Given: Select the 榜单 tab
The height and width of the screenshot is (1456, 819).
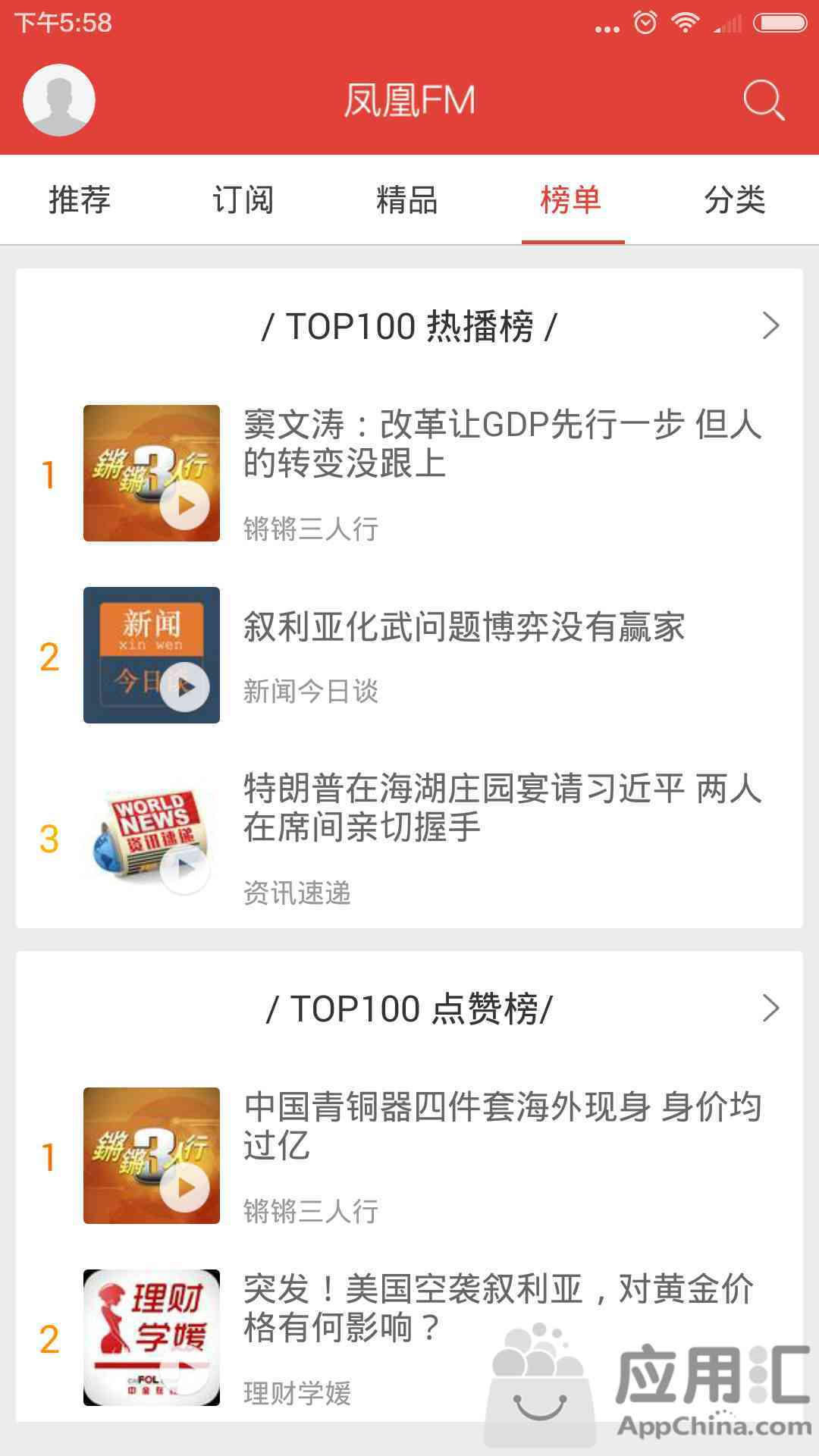Looking at the screenshot, I should click(x=571, y=200).
